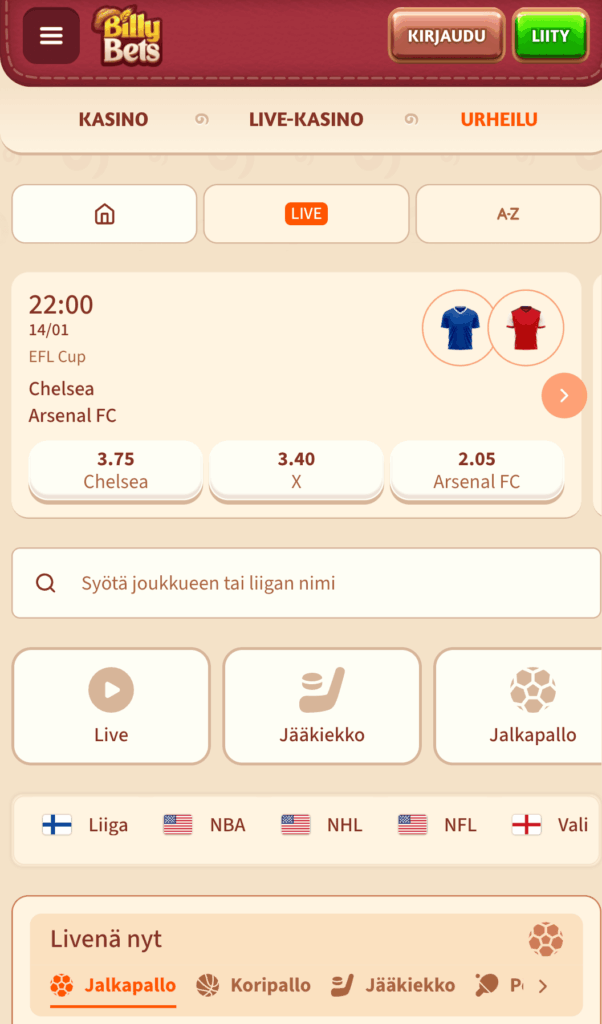Switch to the Live-Kasino section

tap(306, 120)
